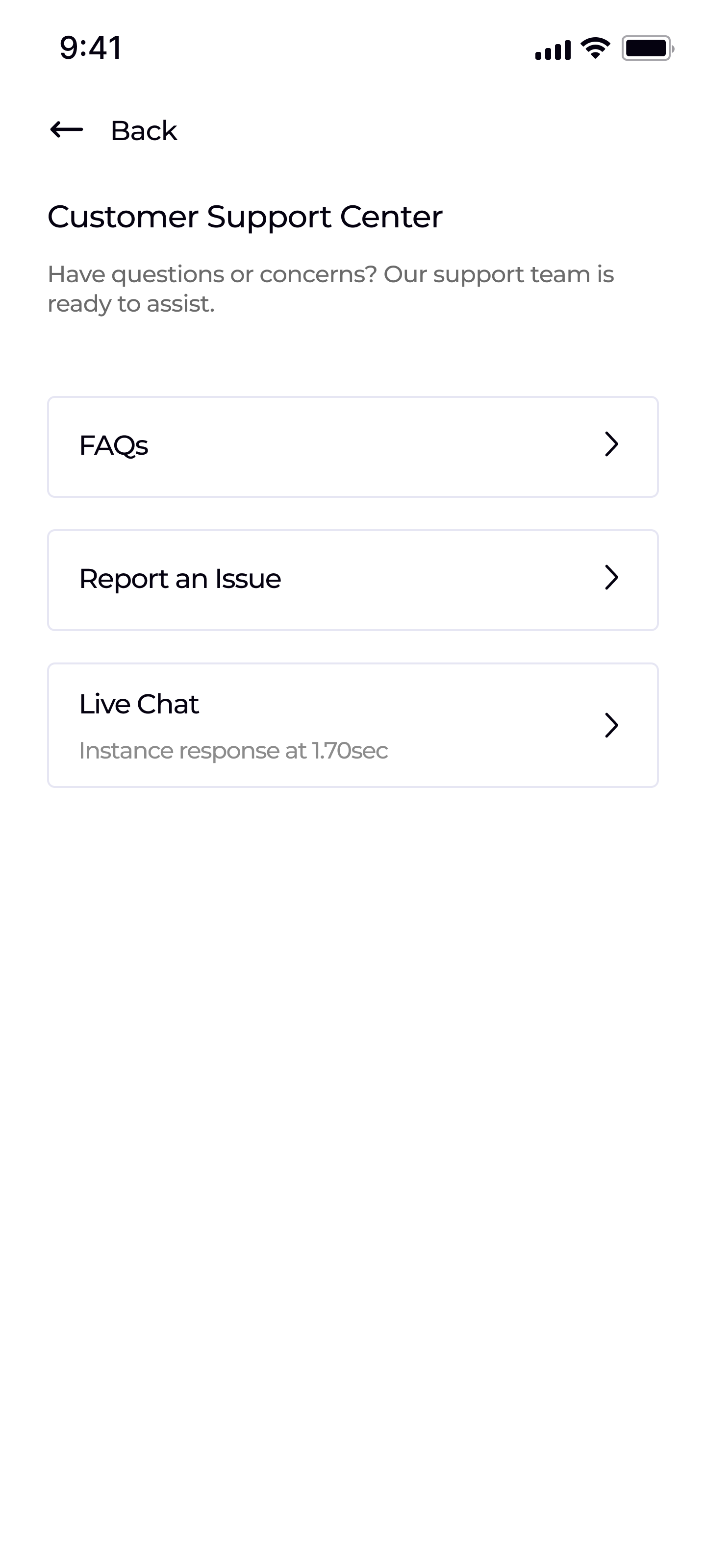Go back using the back arrow
This screenshot has width=706, height=1568.
[67, 130]
